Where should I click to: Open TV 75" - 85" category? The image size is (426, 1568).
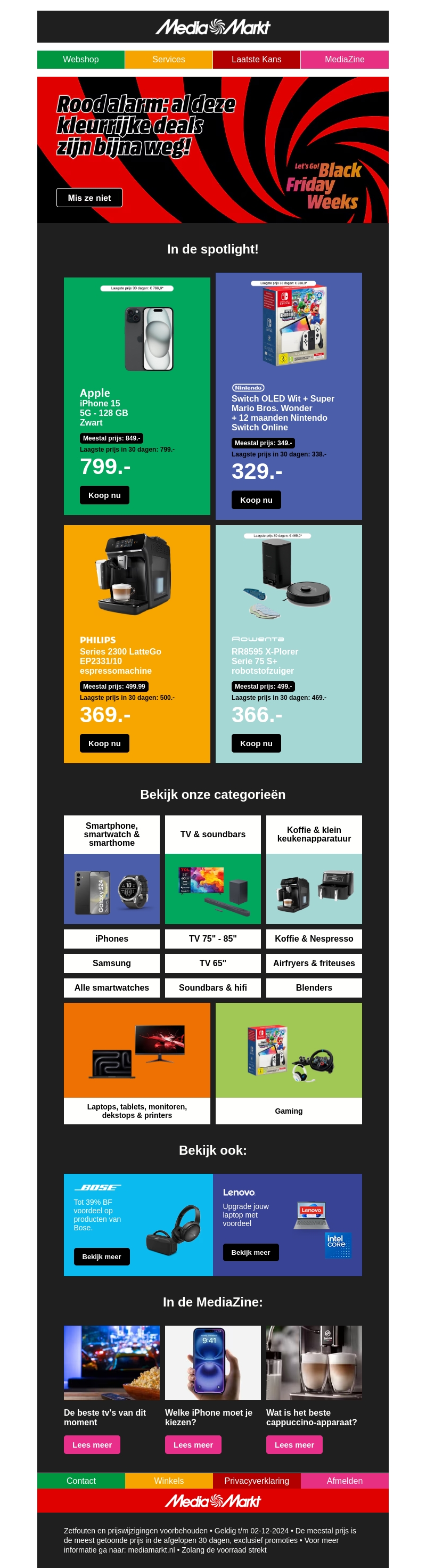212,938
